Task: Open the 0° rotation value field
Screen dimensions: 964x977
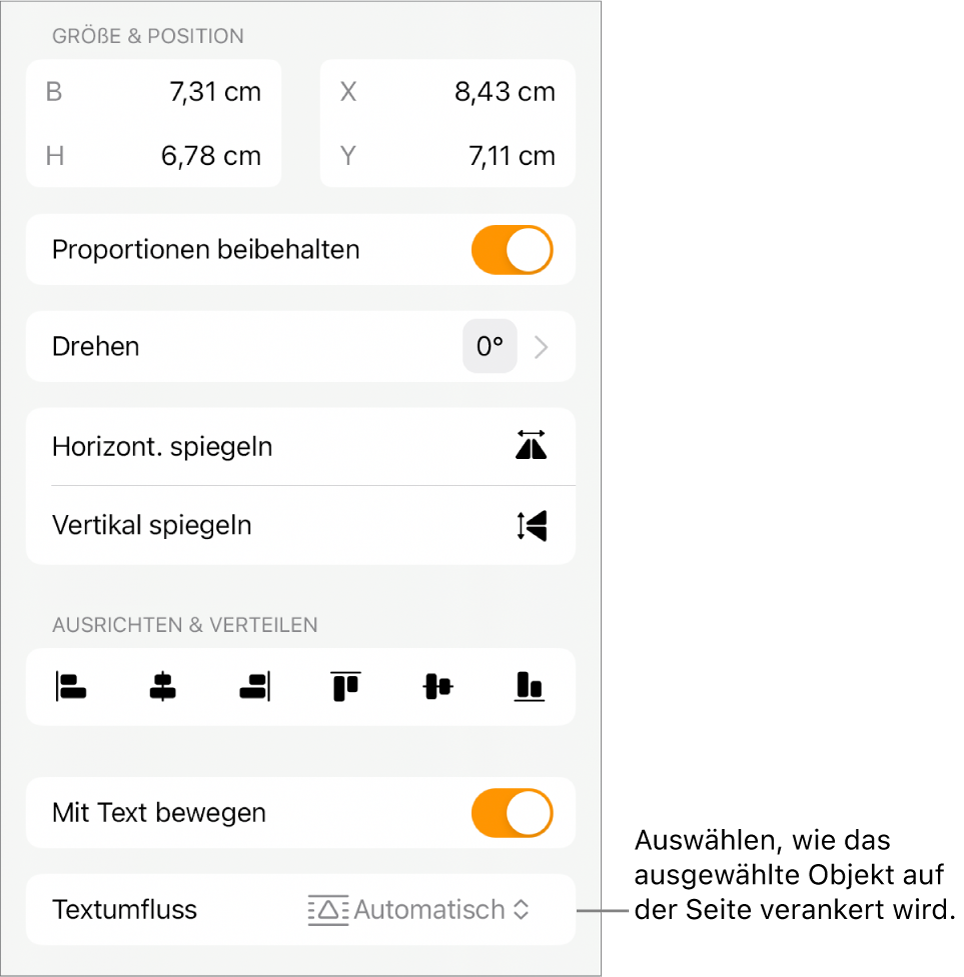Action: 489,347
